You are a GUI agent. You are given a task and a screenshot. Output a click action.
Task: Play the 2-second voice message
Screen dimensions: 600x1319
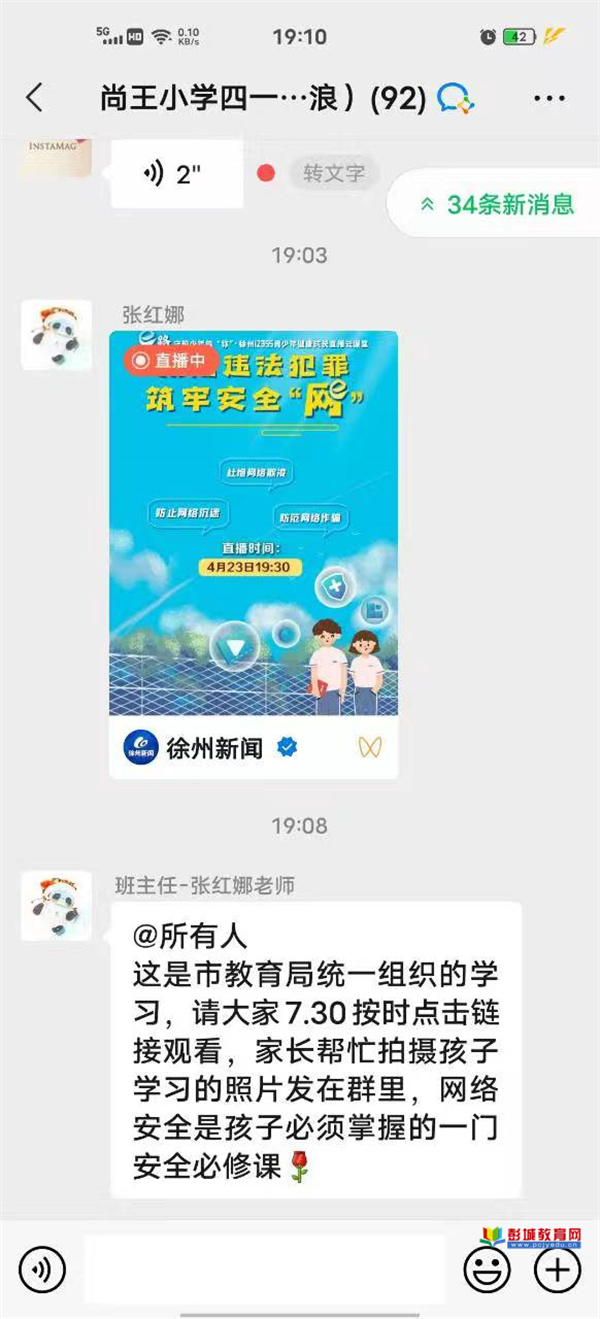click(x=174, y=174)
